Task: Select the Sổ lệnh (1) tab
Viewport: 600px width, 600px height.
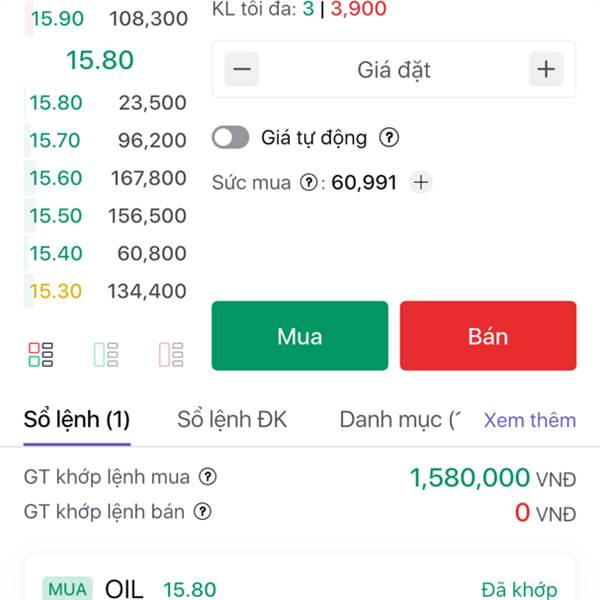Action: (77, 420)
